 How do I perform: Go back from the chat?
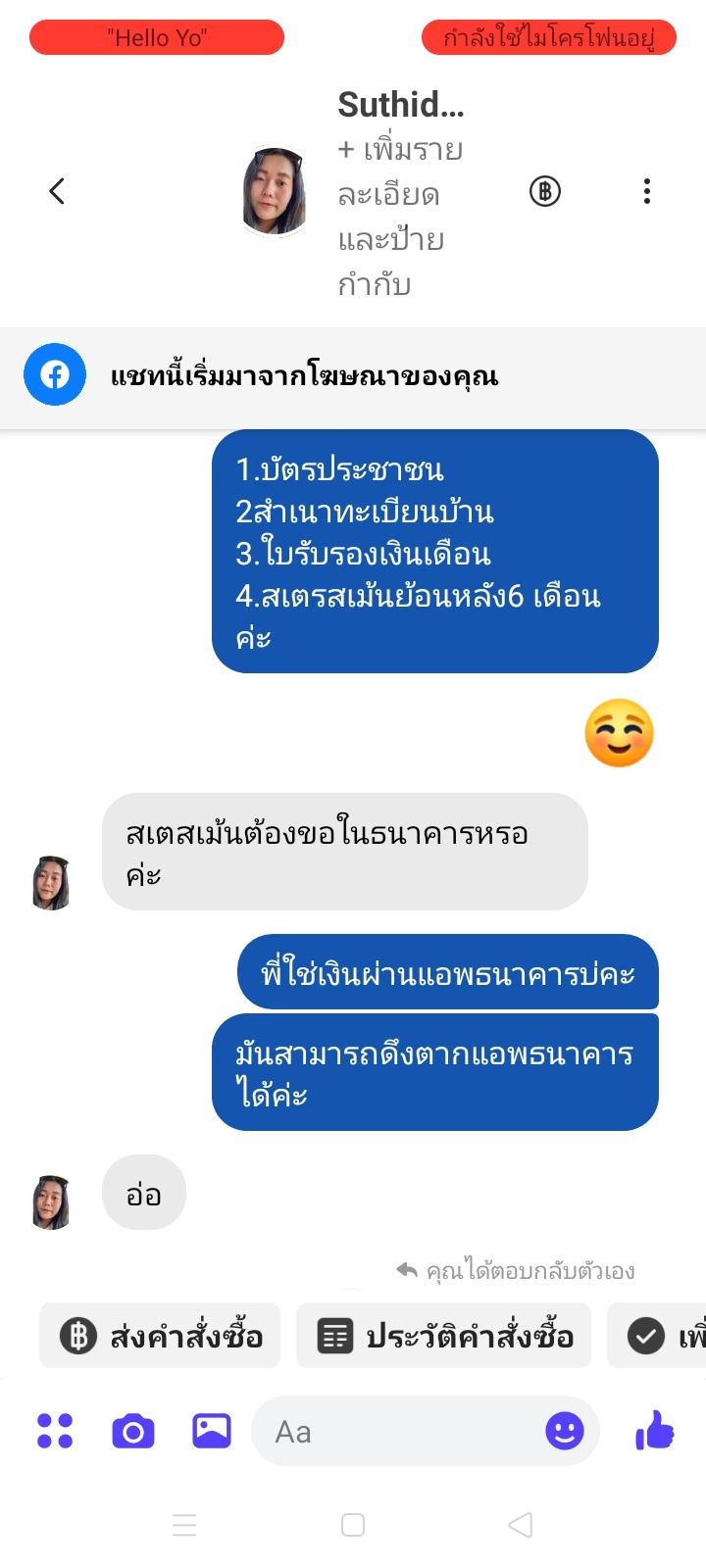click(x=57, y=191)
